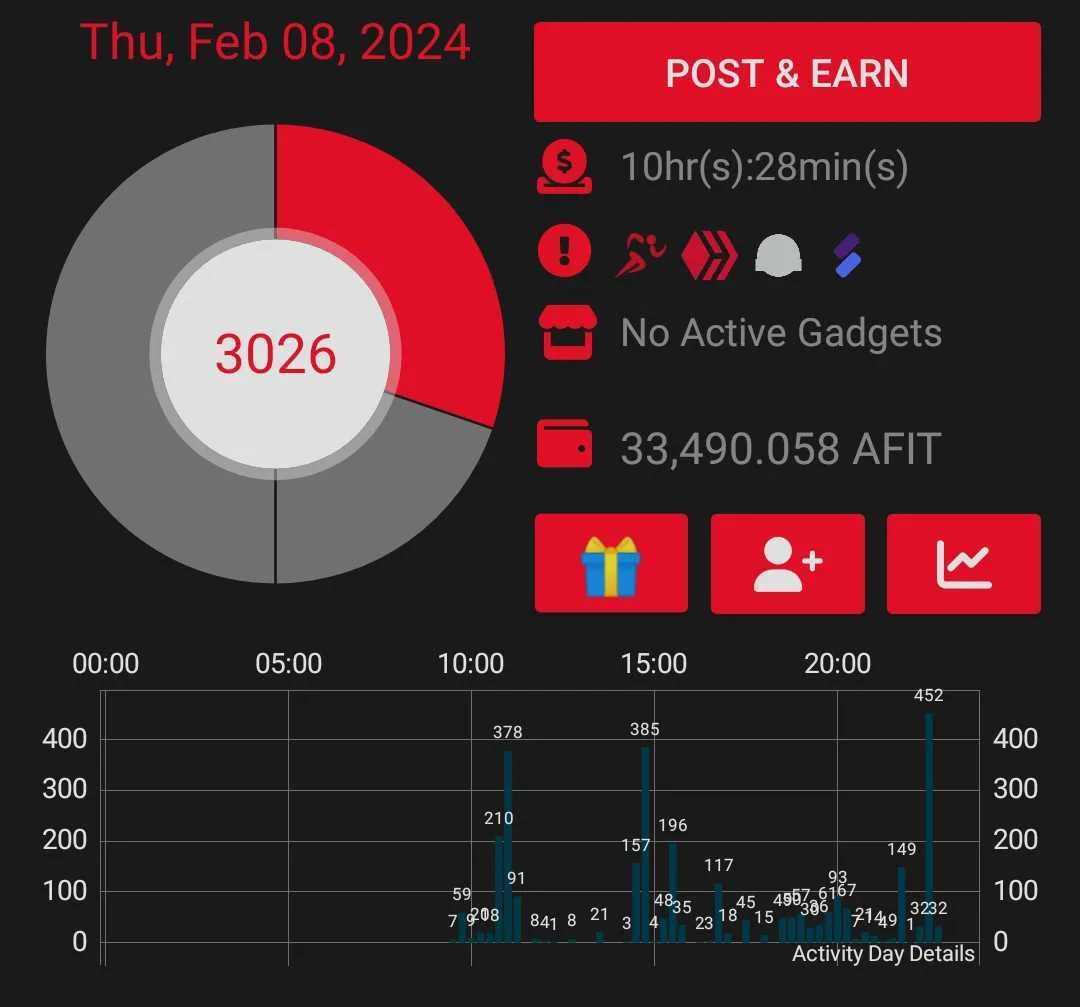Tap the red exclamation info icon
Viewport: 1080px width, 1007px height.
coord(565,250)
